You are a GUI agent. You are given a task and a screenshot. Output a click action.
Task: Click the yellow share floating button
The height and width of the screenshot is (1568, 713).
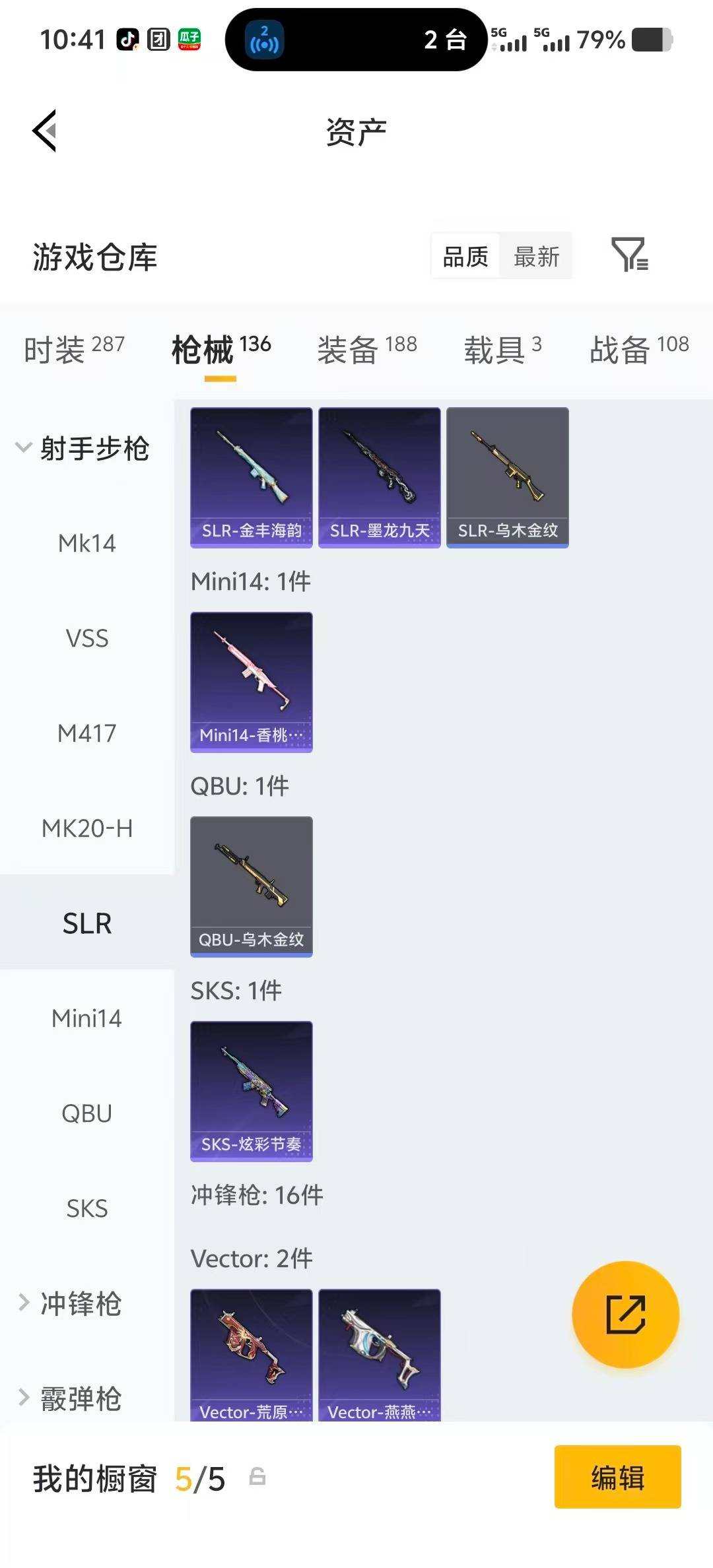625,1315
